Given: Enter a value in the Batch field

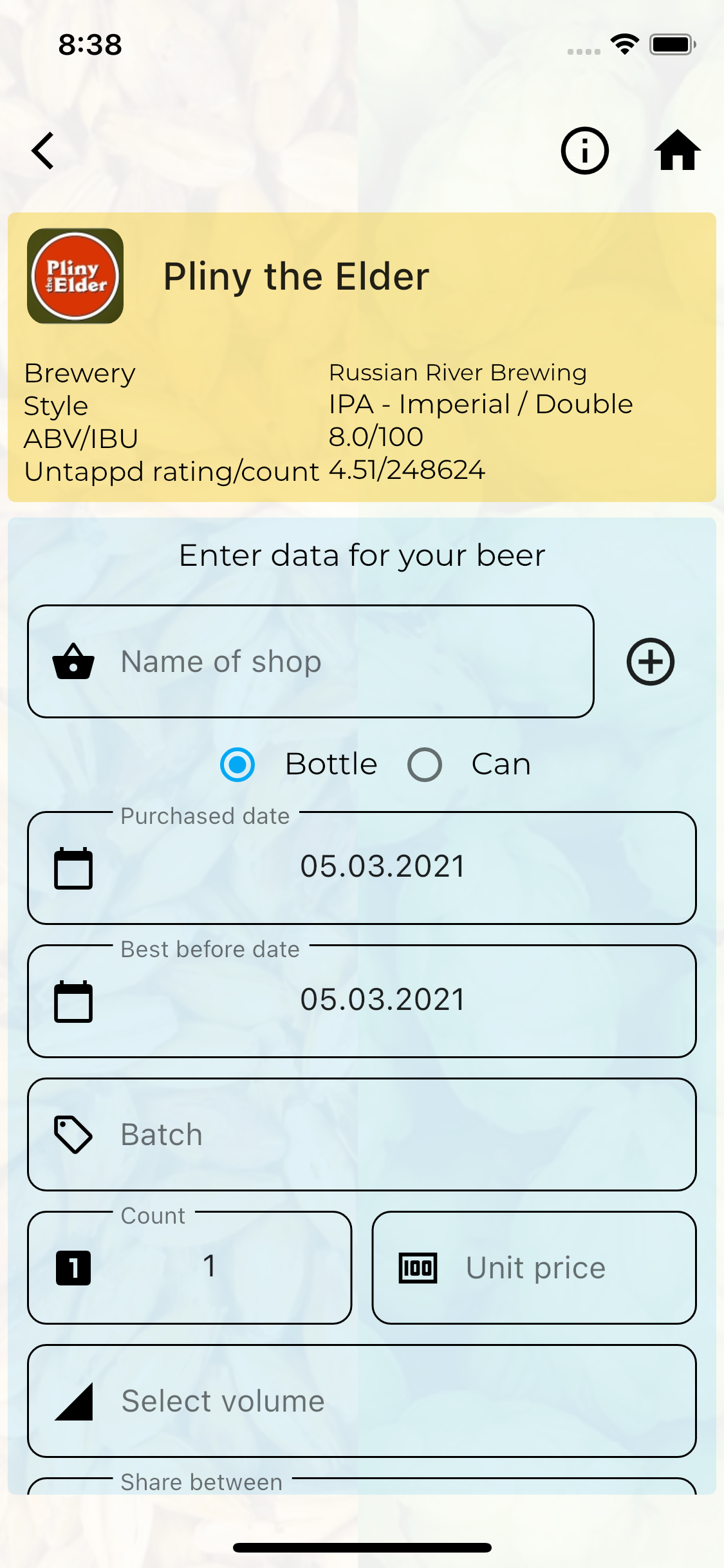Looking at the screenshot, I should pos(386,1135).
